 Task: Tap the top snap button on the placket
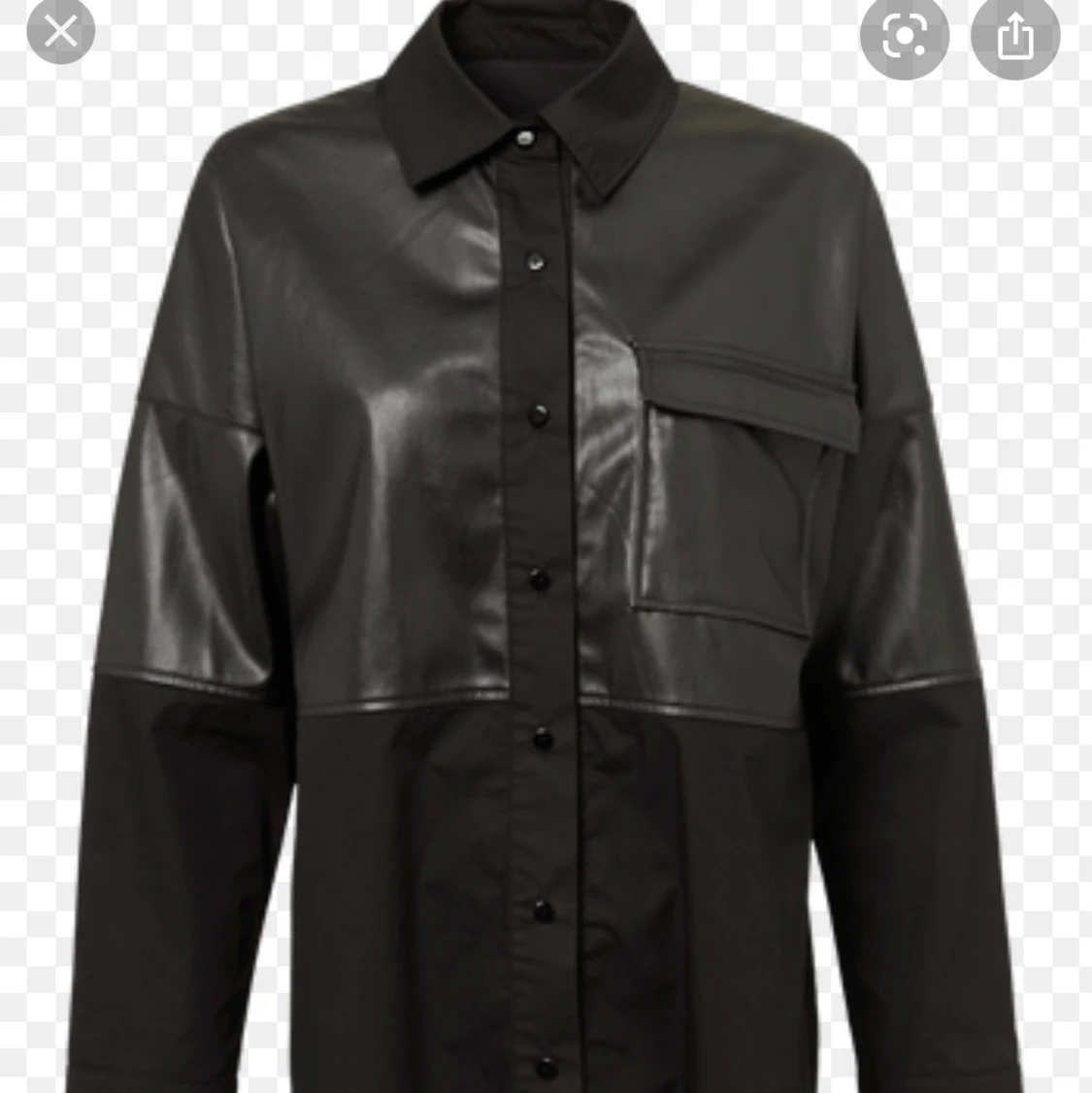tap(524, 136)
